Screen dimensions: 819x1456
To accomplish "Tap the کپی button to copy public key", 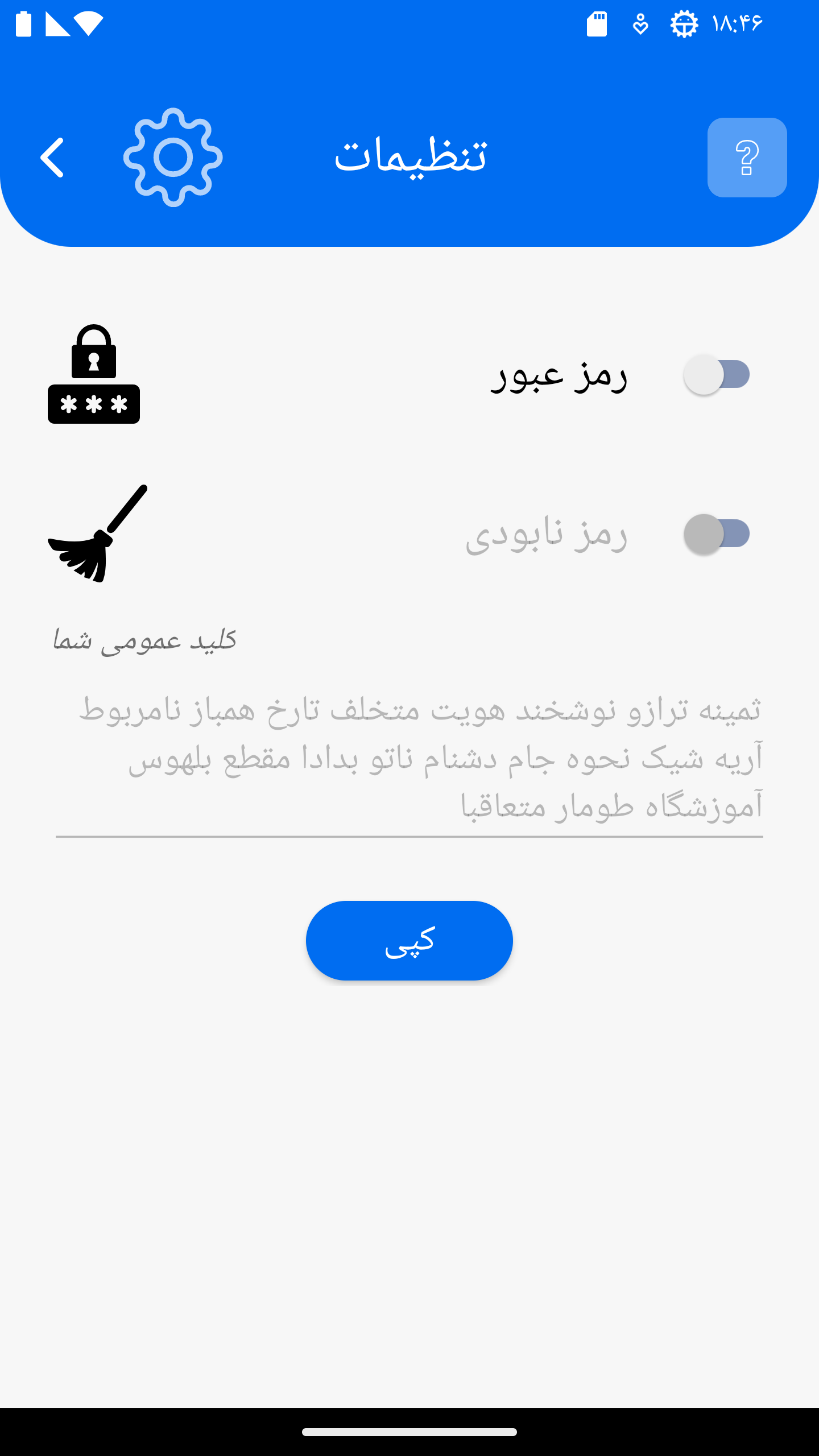I will pos(409,940).
